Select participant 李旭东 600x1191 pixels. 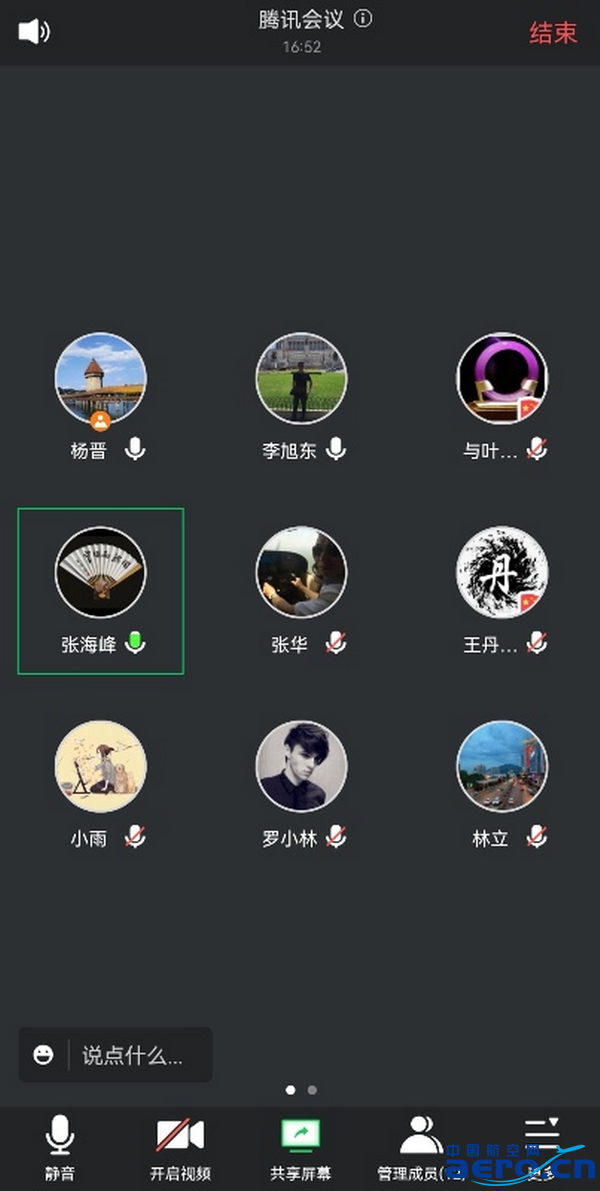(301, 380)
